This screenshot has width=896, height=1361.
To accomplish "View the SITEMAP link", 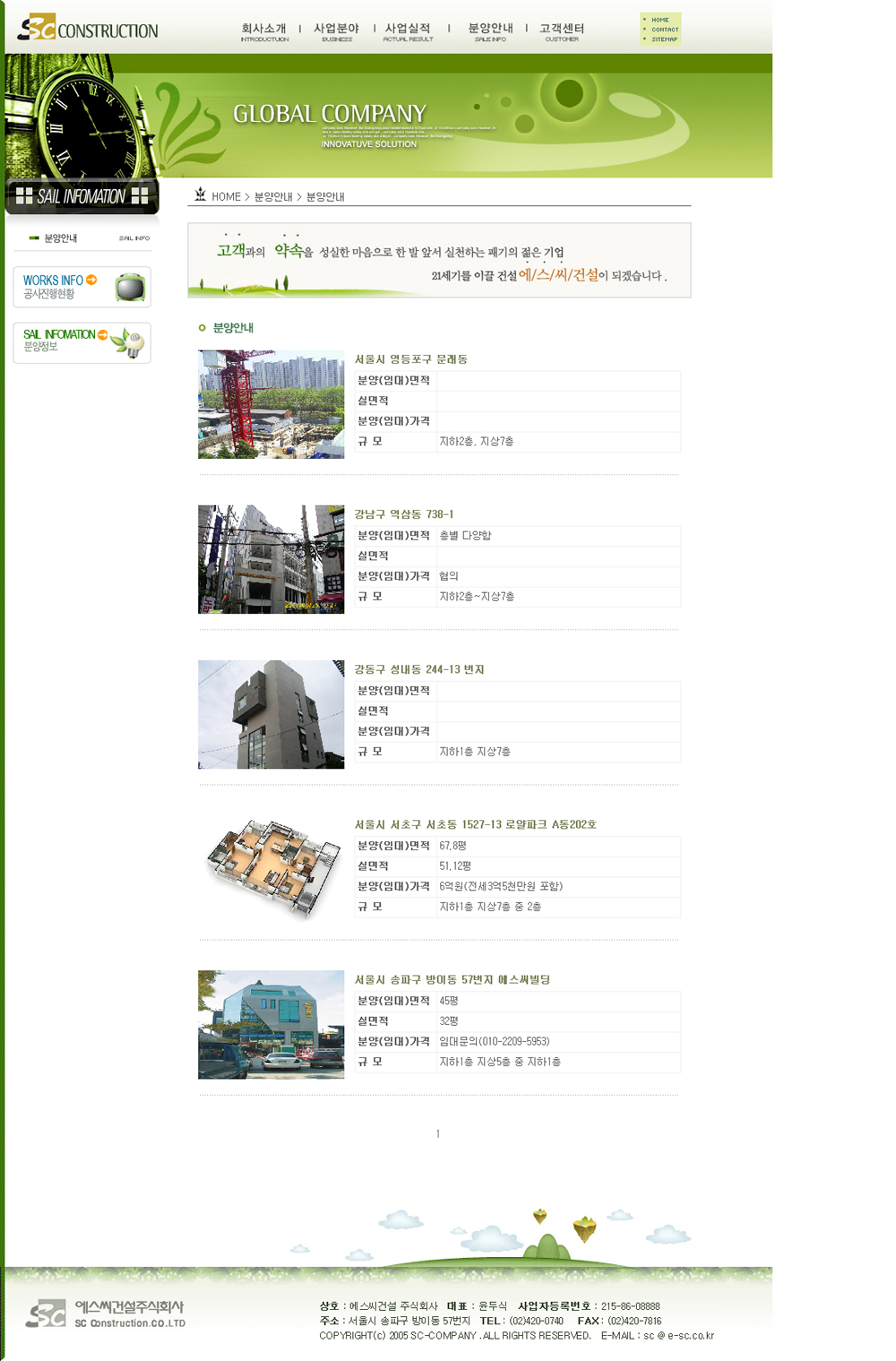I will 664,39.
